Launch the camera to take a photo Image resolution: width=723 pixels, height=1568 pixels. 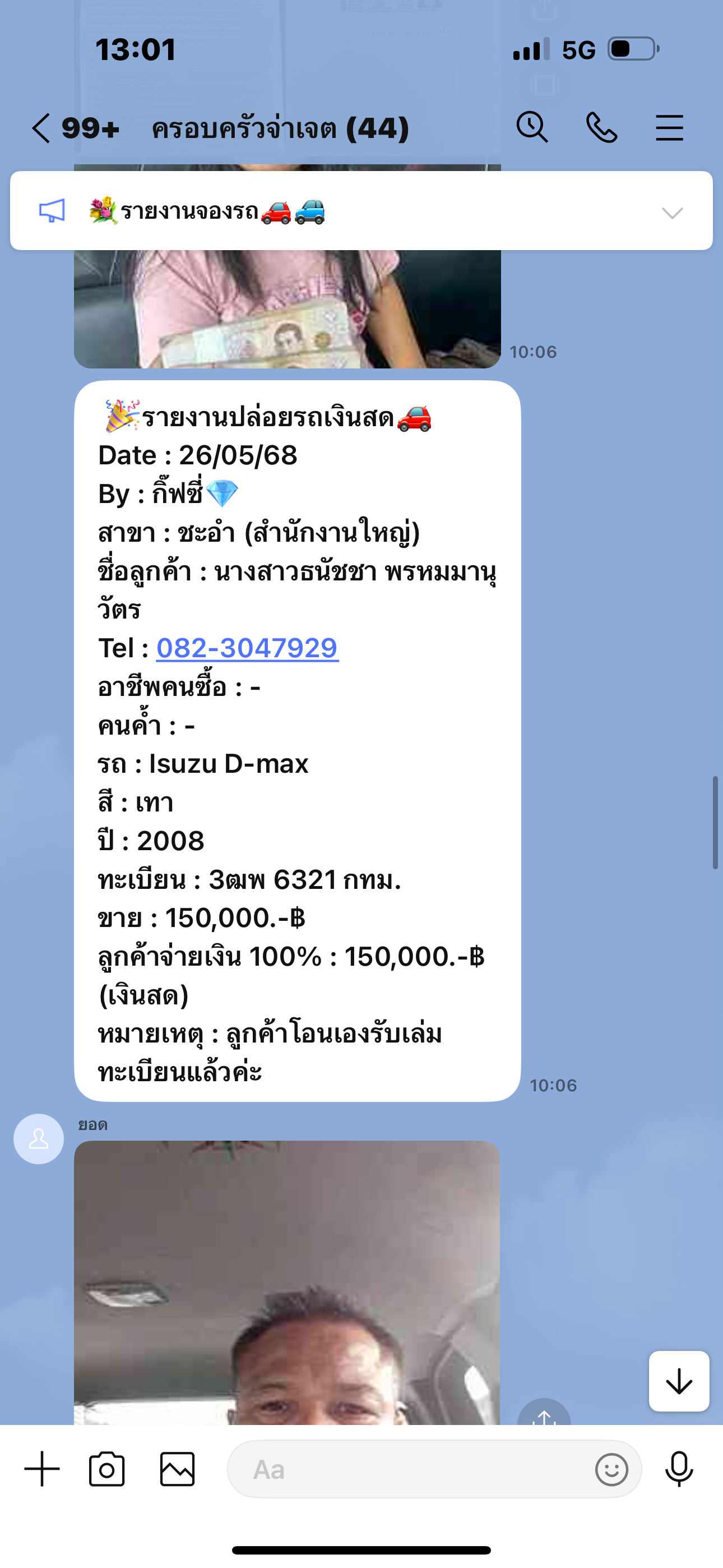click(x=107, y=1469)
